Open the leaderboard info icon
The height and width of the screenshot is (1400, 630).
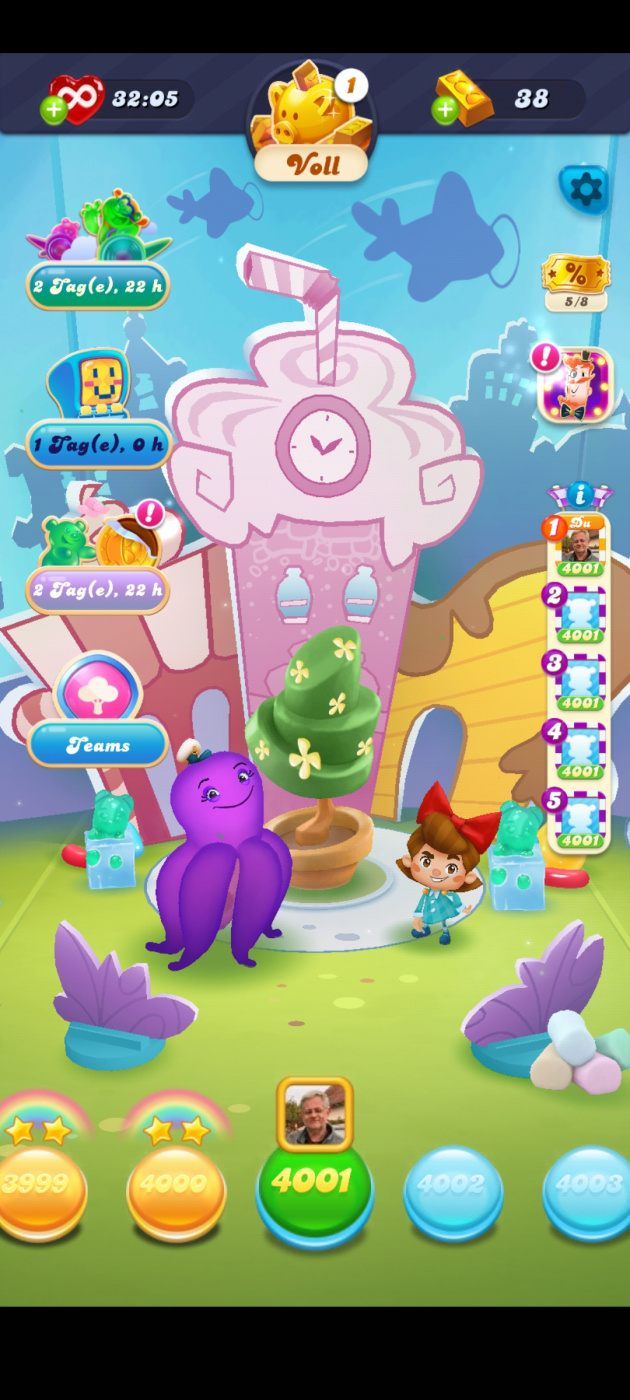tap(579, 495)
